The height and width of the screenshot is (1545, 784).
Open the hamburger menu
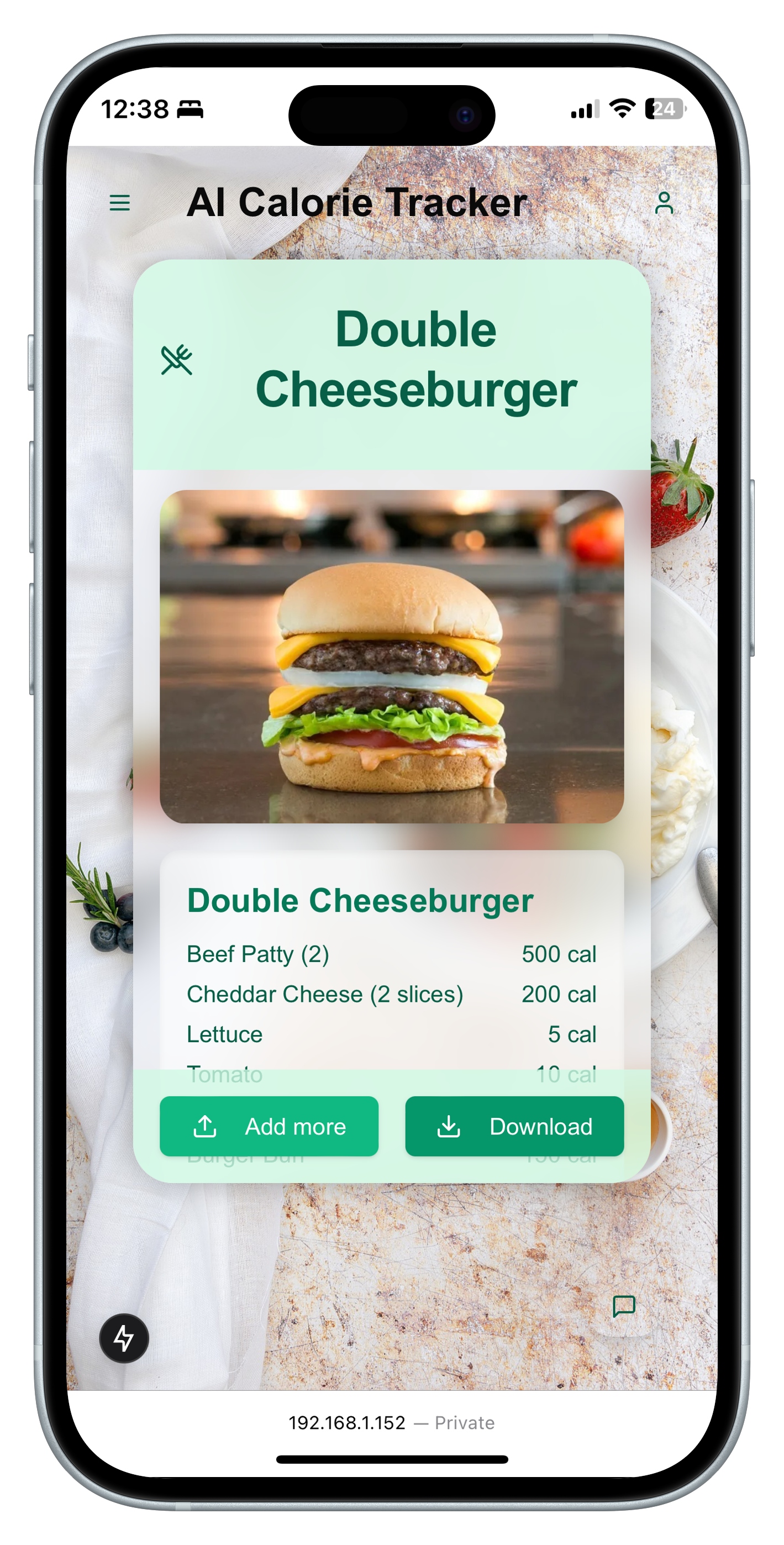pyautogui.click(x=120, y=203)
